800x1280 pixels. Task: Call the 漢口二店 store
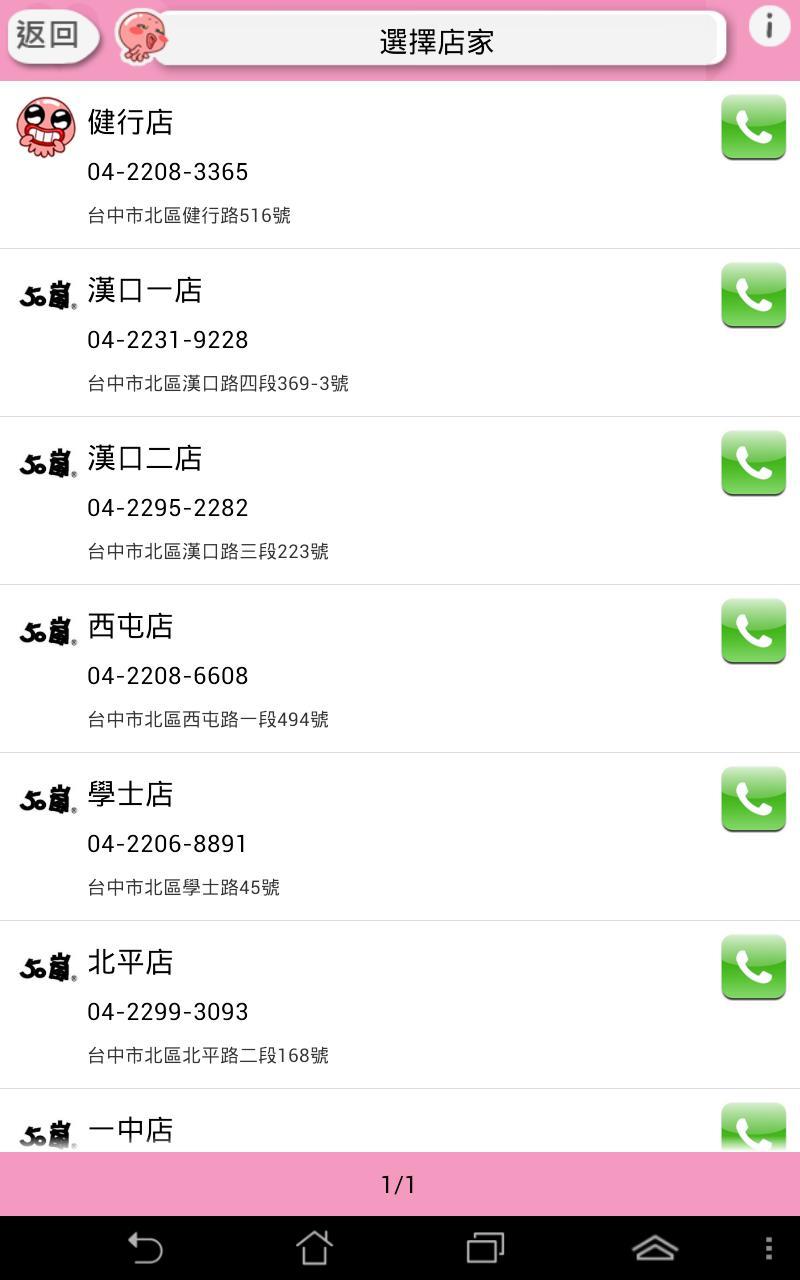pyautogui.click(x=753, y=463)
